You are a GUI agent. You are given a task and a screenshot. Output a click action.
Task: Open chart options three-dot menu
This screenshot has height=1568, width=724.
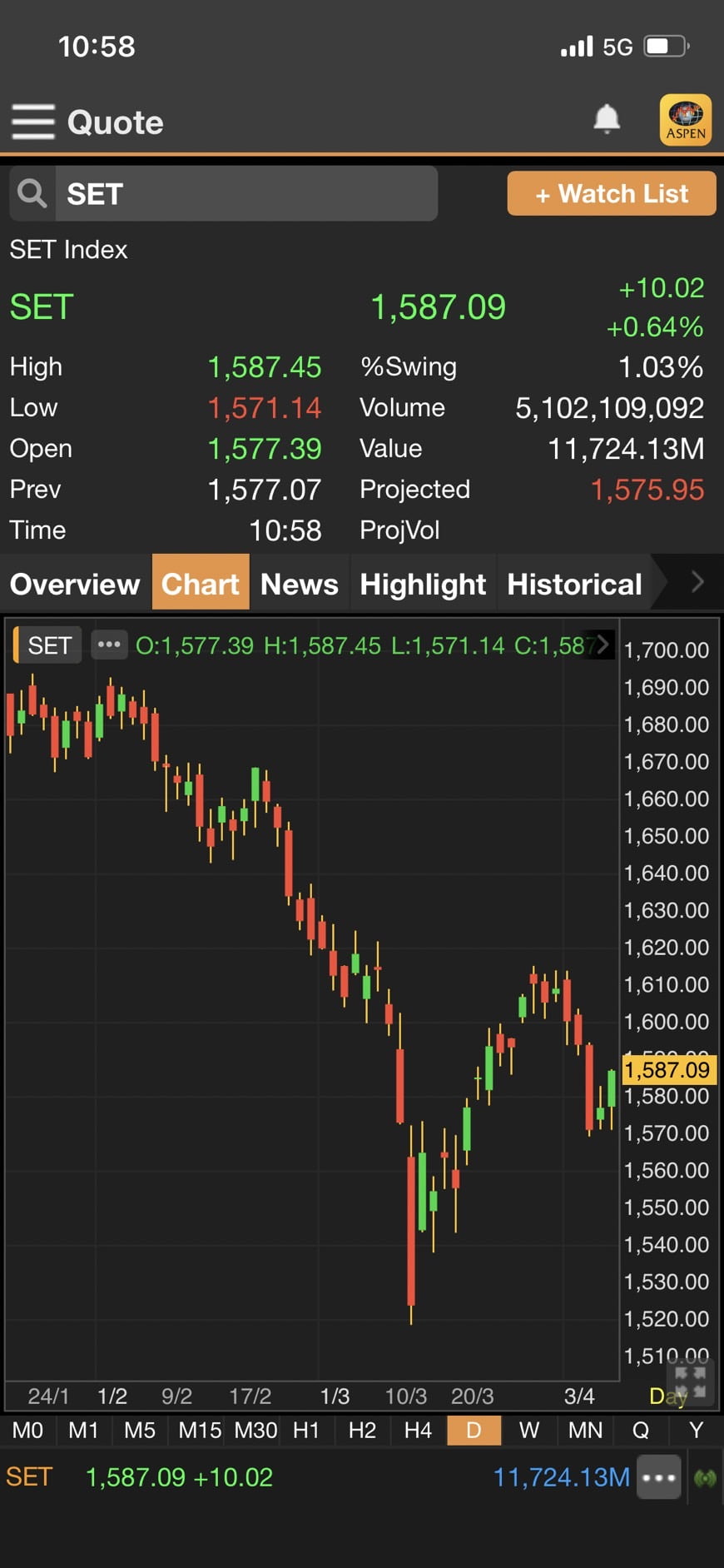[x=109, y=645]
